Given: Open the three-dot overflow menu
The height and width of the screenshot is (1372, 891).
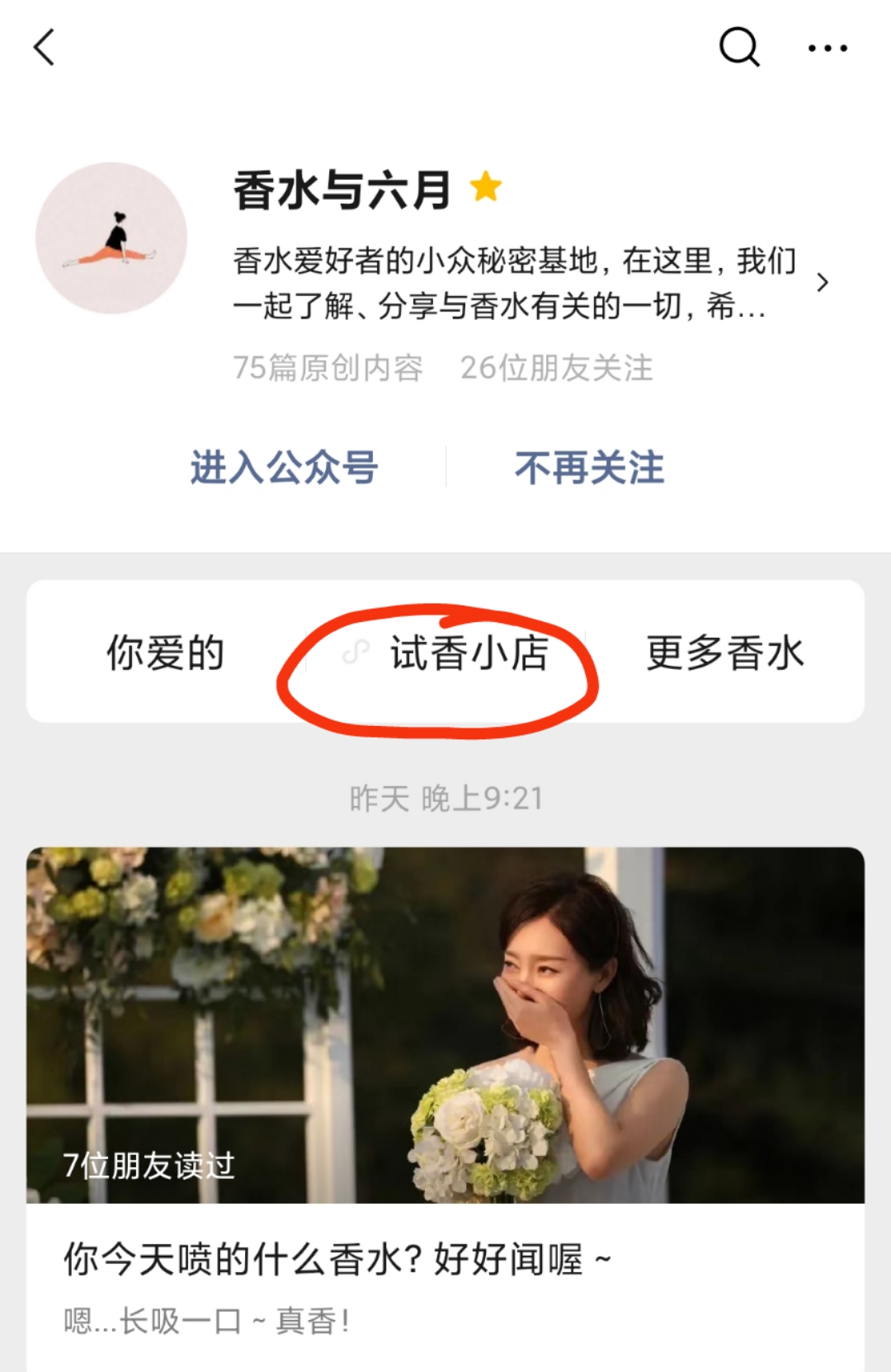Looking at the screenshot, I should (827, 48).
